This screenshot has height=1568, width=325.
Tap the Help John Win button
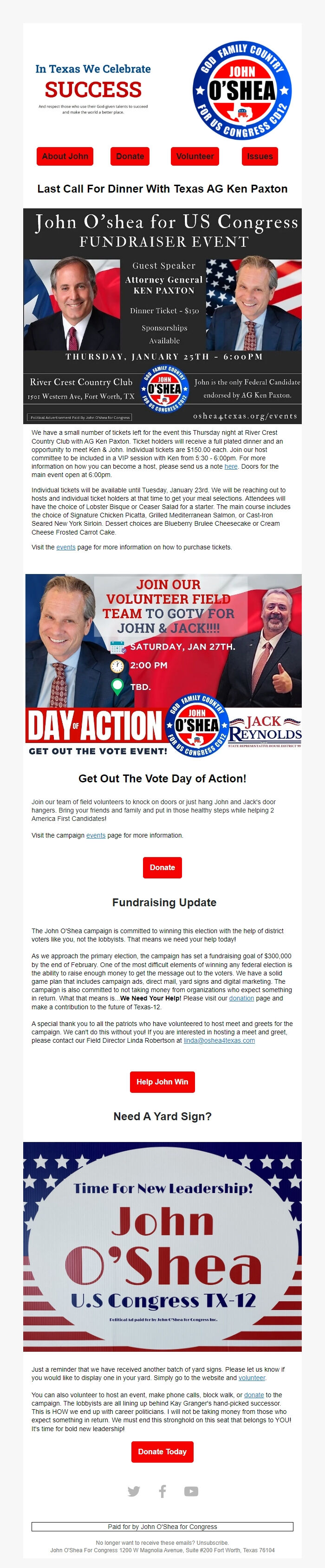162,1082
